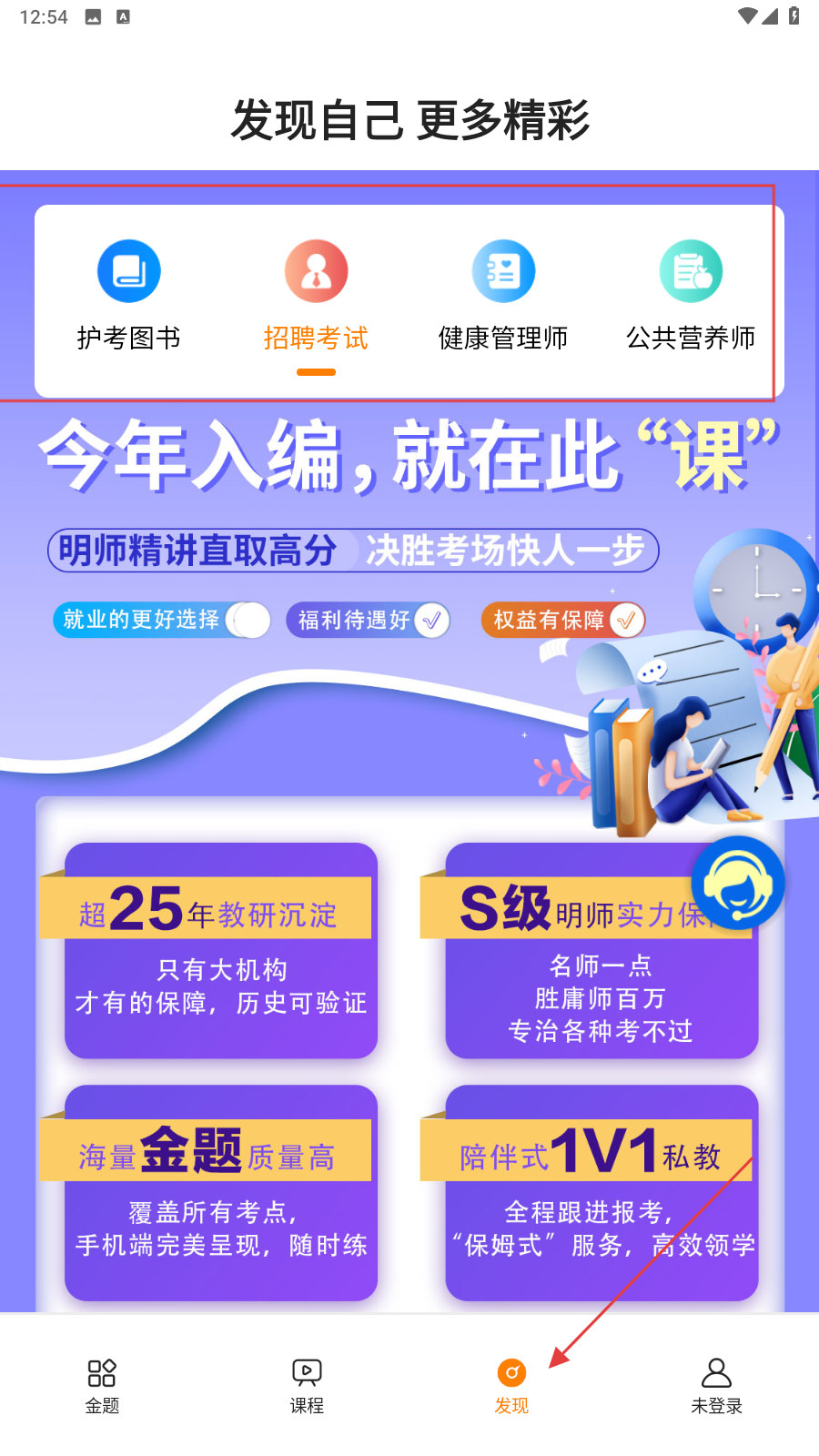
Task: Contact customer service via headset icon
Action: [737, 883]
